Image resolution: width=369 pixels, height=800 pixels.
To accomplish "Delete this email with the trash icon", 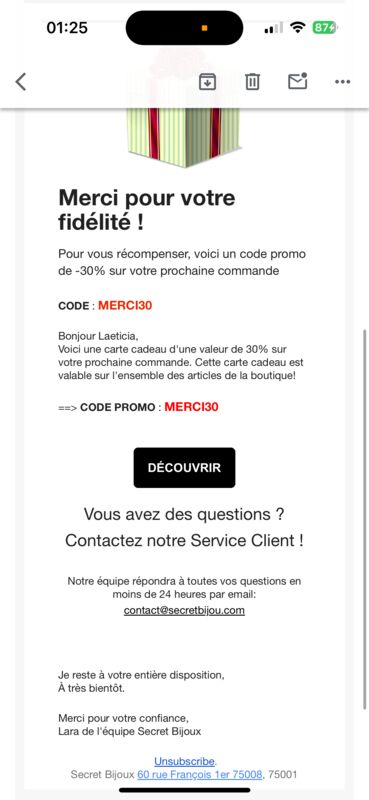I will (x=252, y=82).
